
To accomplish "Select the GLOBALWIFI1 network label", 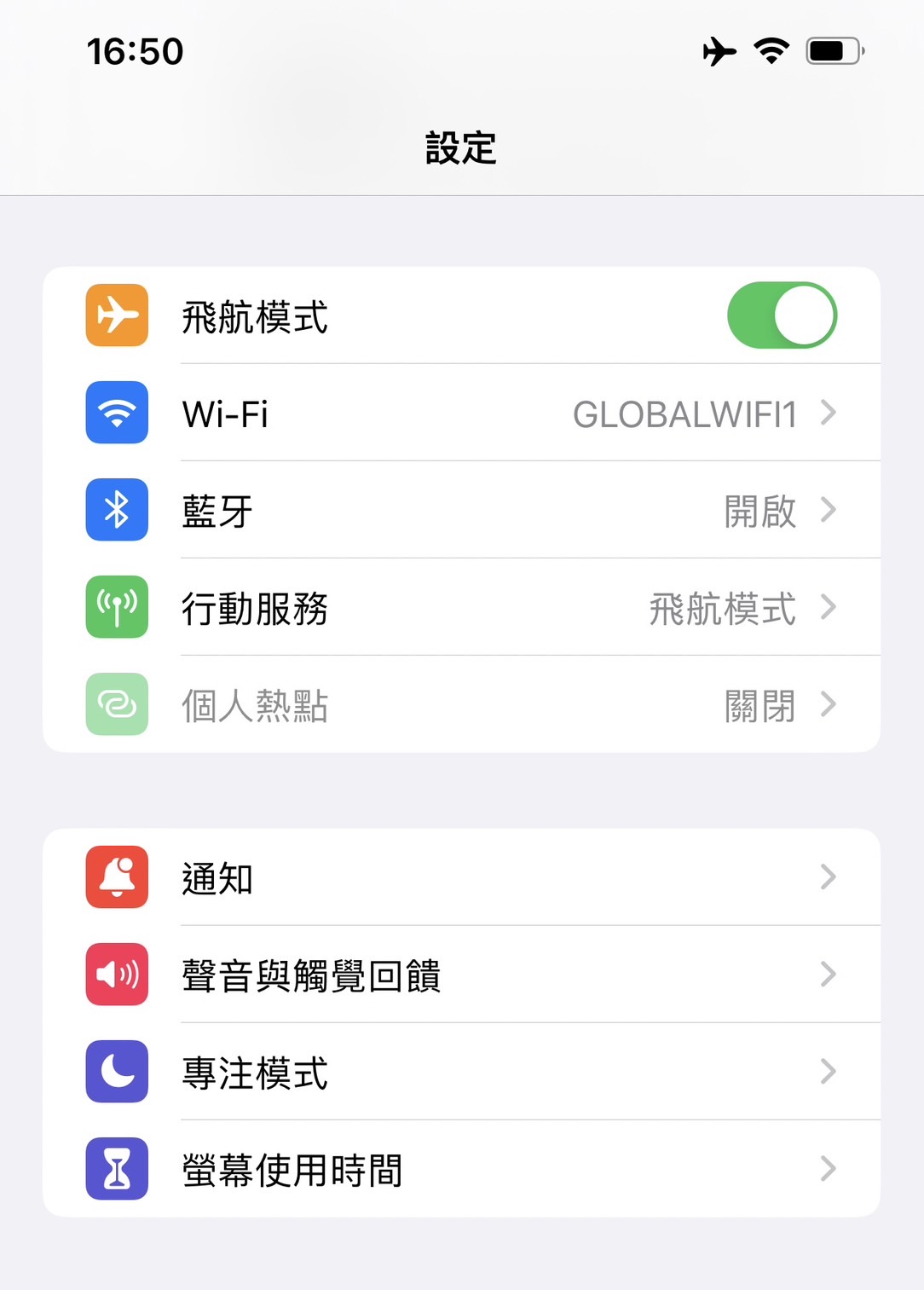I will pos(684,414).
